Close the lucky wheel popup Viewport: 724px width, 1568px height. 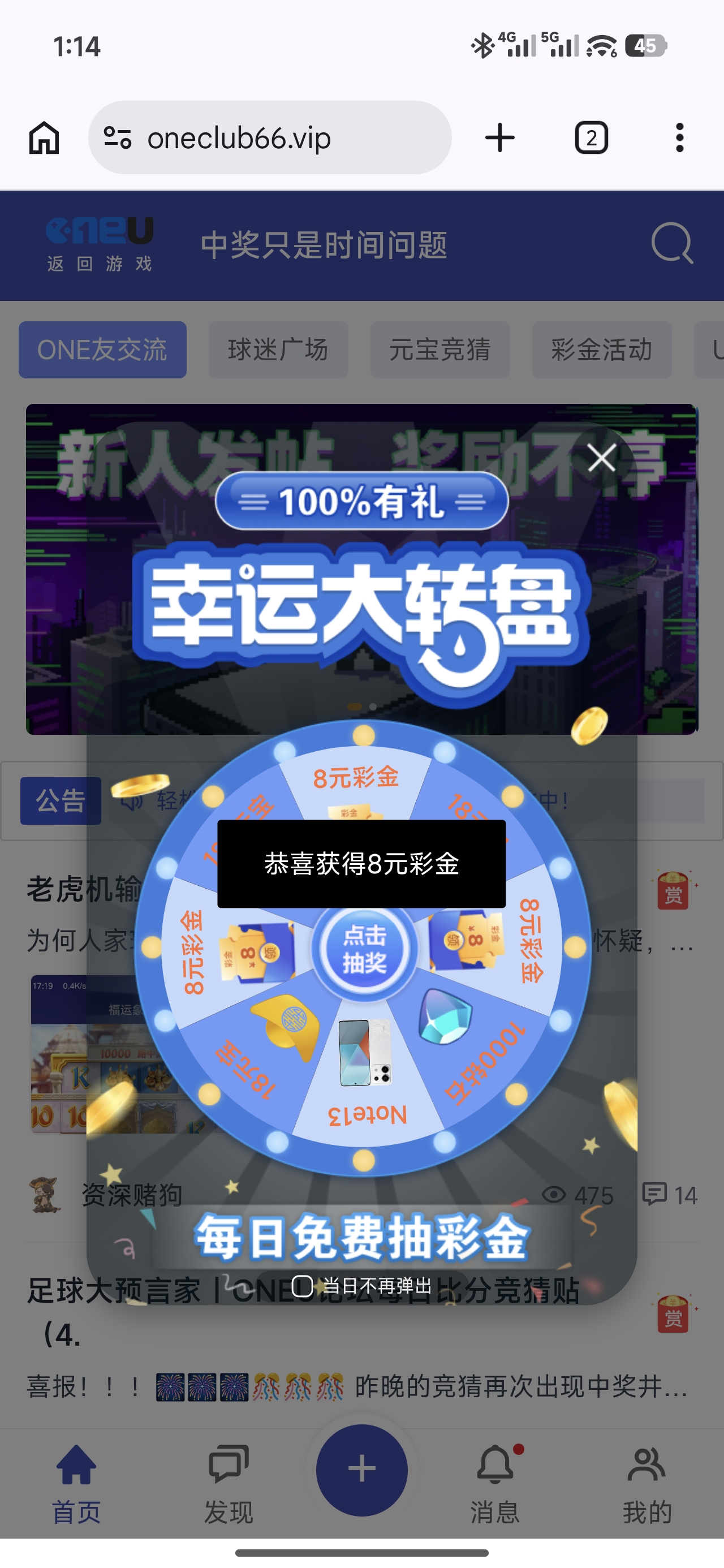(x=602, y=458)
